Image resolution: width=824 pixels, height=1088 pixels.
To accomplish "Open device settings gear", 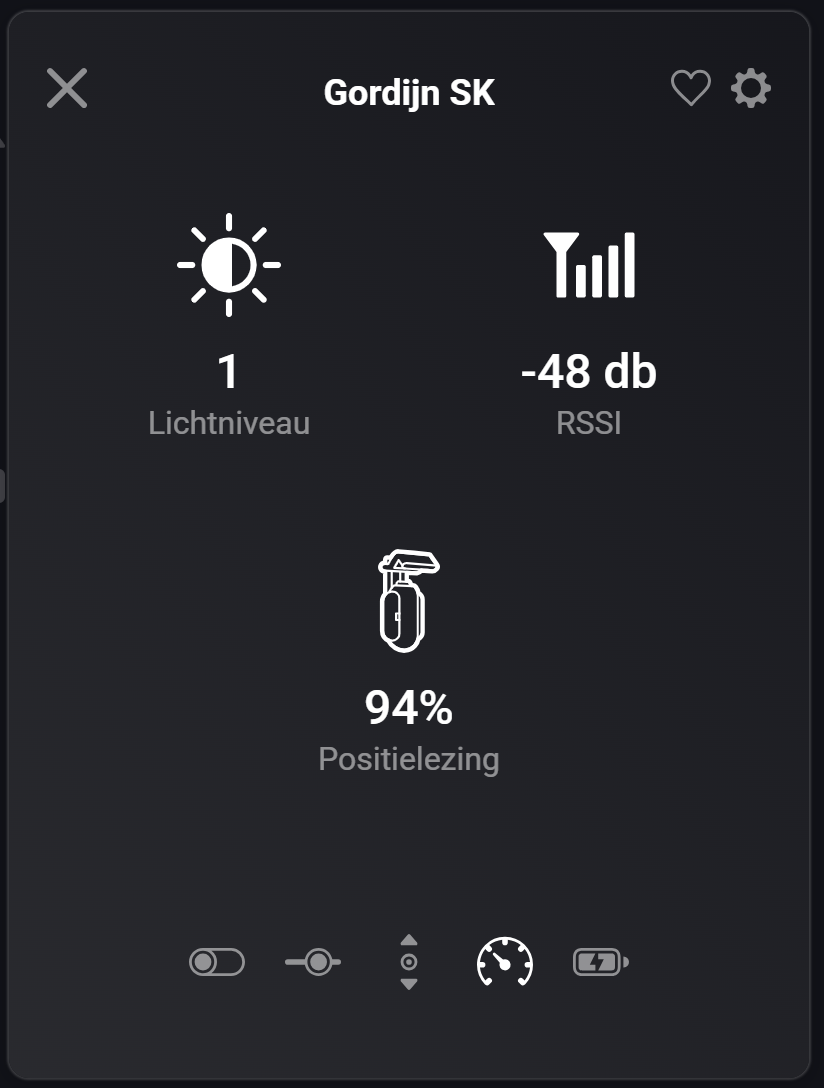I will point(751,89).
